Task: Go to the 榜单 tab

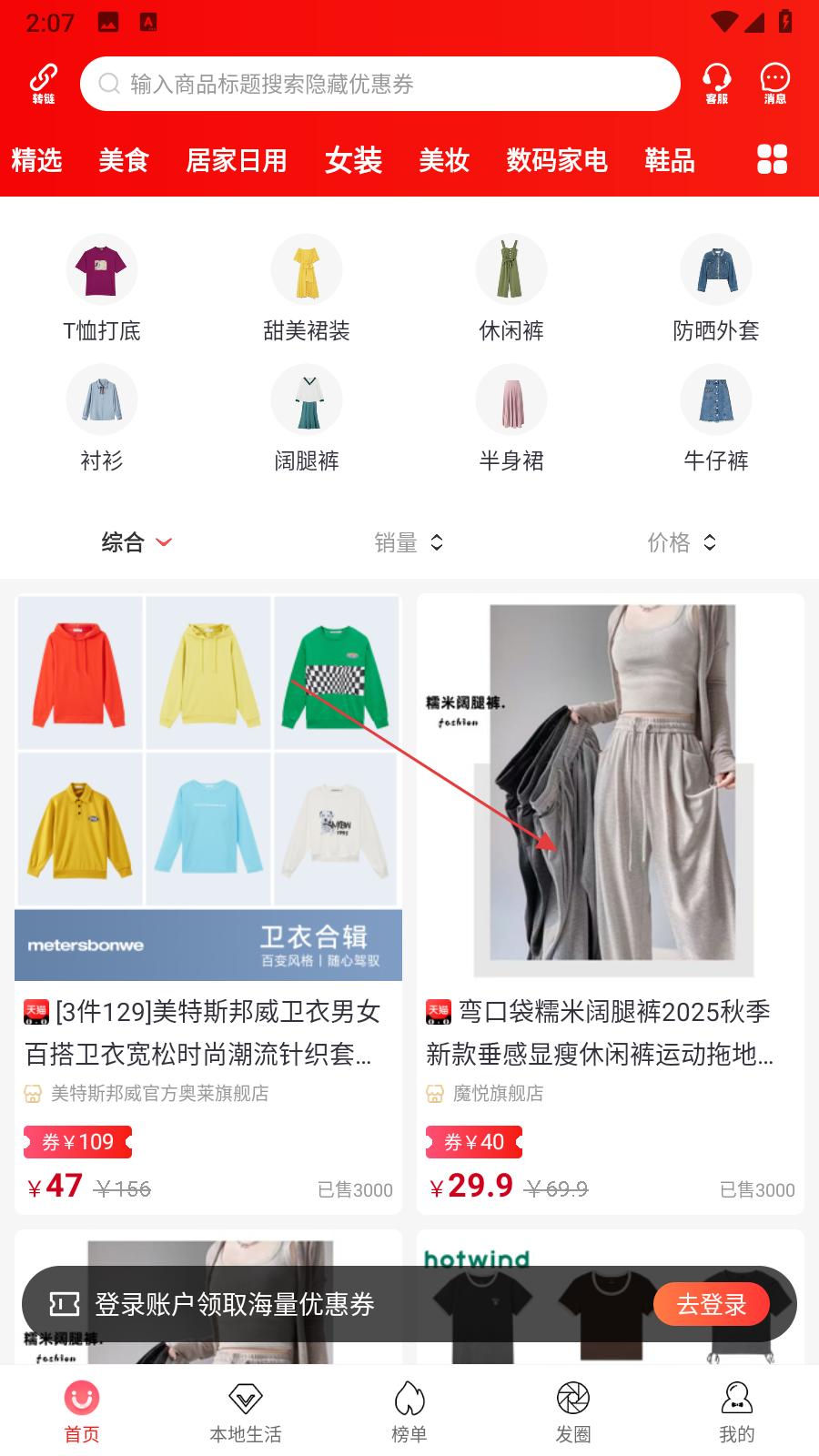Action: (x=409, y=1410)
